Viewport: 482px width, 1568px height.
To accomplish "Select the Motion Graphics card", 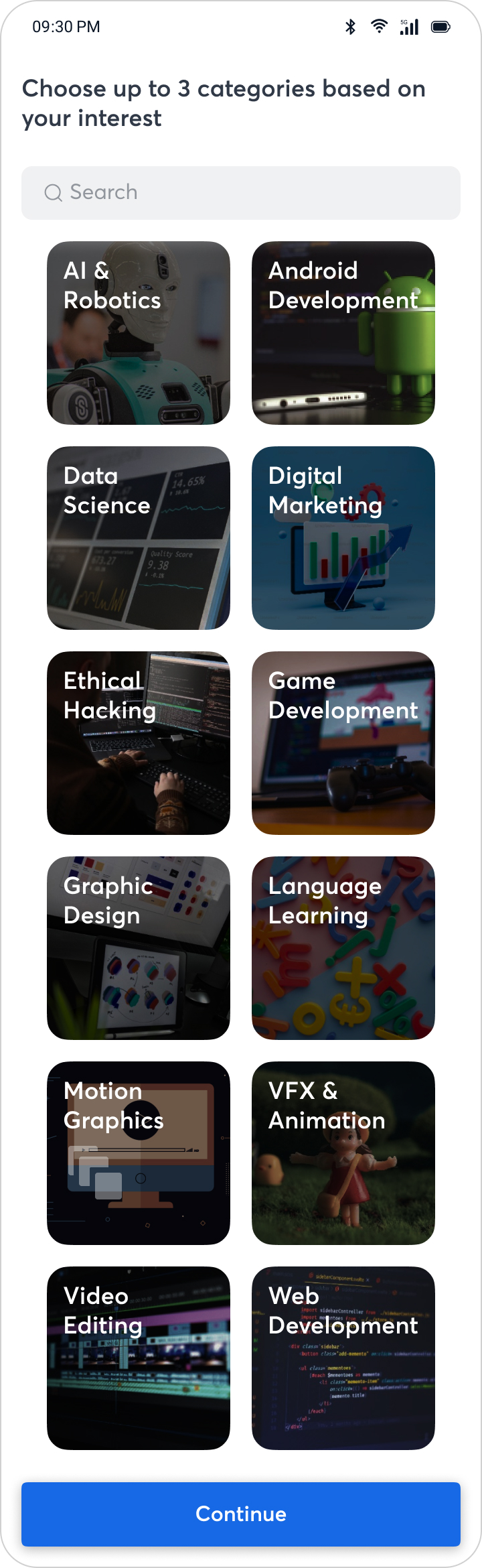I will 139,1153.
